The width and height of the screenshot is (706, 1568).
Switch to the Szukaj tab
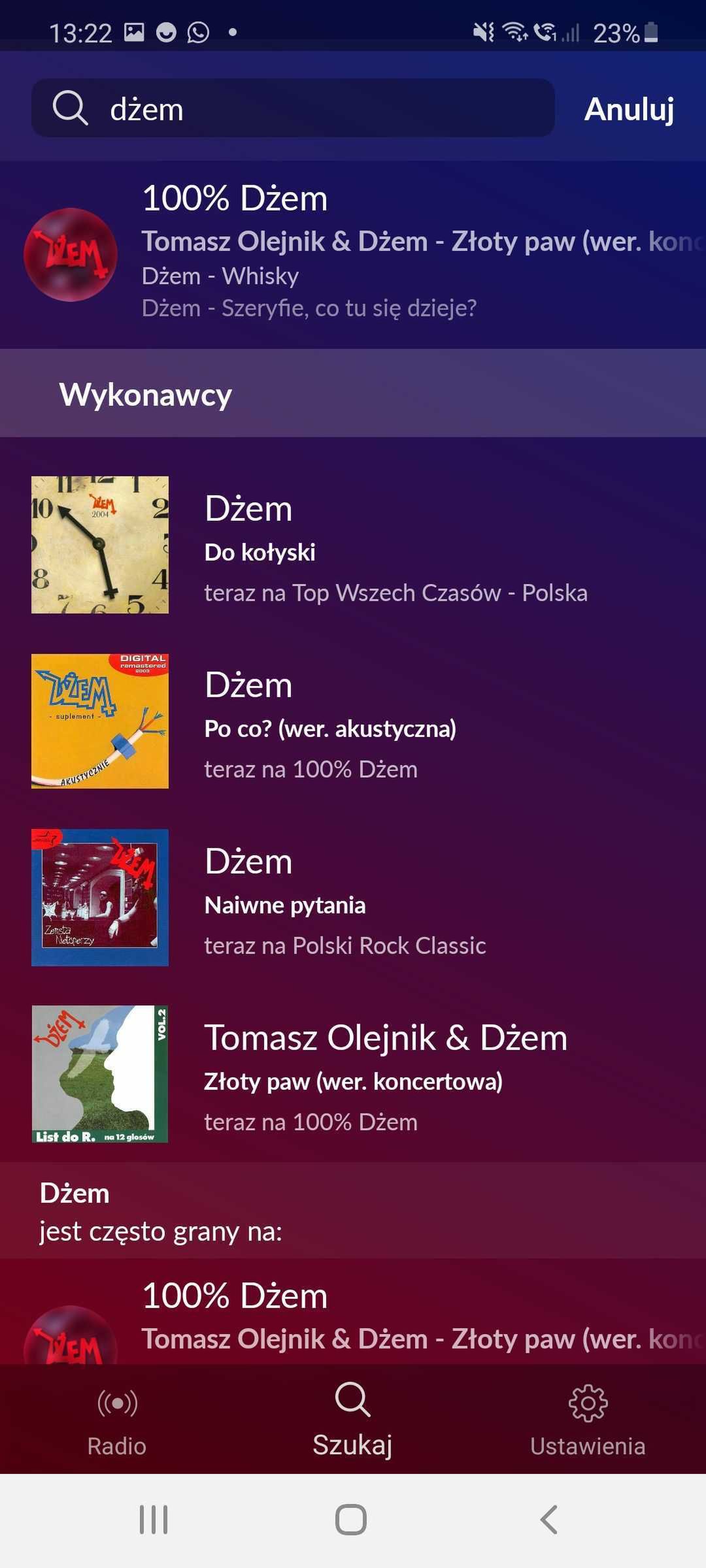352,1419
